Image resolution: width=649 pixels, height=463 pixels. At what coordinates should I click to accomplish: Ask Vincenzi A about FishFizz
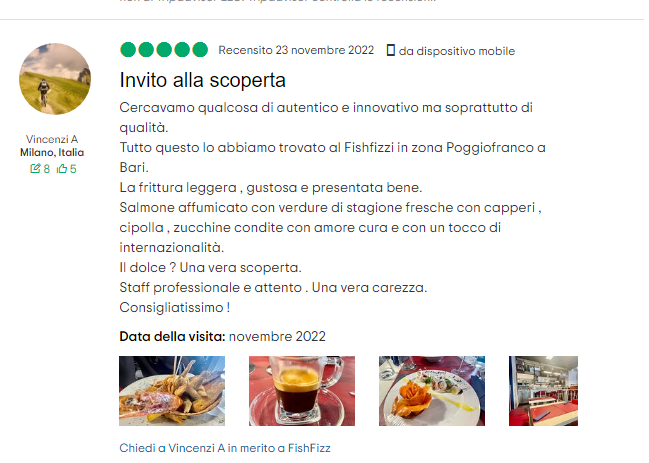225,448
